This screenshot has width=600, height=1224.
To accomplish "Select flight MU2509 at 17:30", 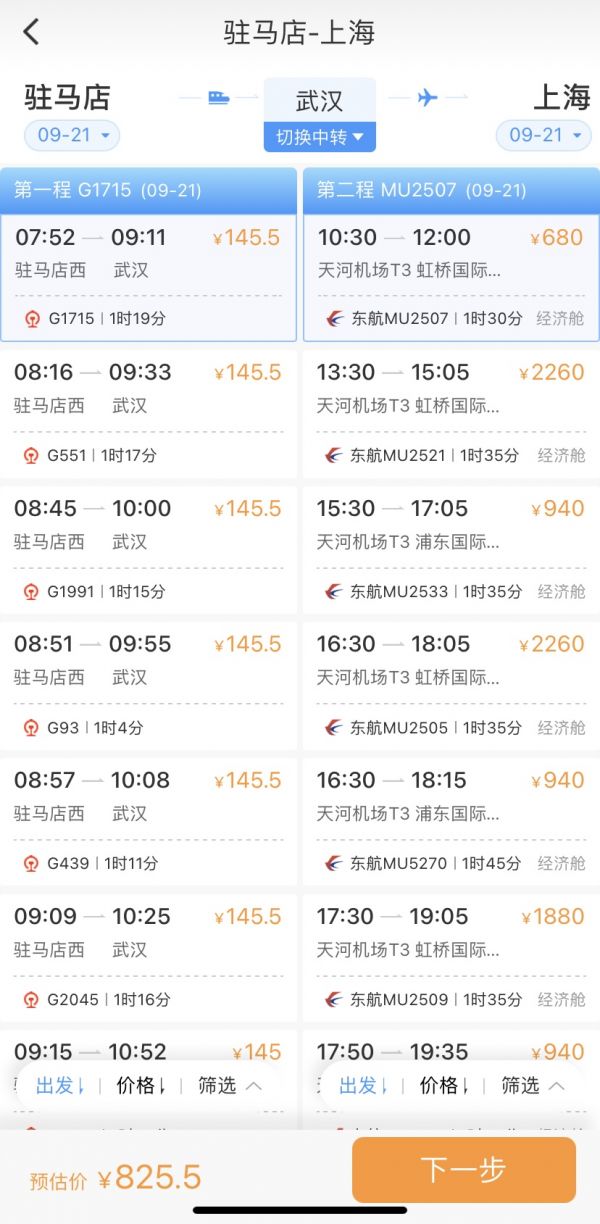I will [452, 957].
